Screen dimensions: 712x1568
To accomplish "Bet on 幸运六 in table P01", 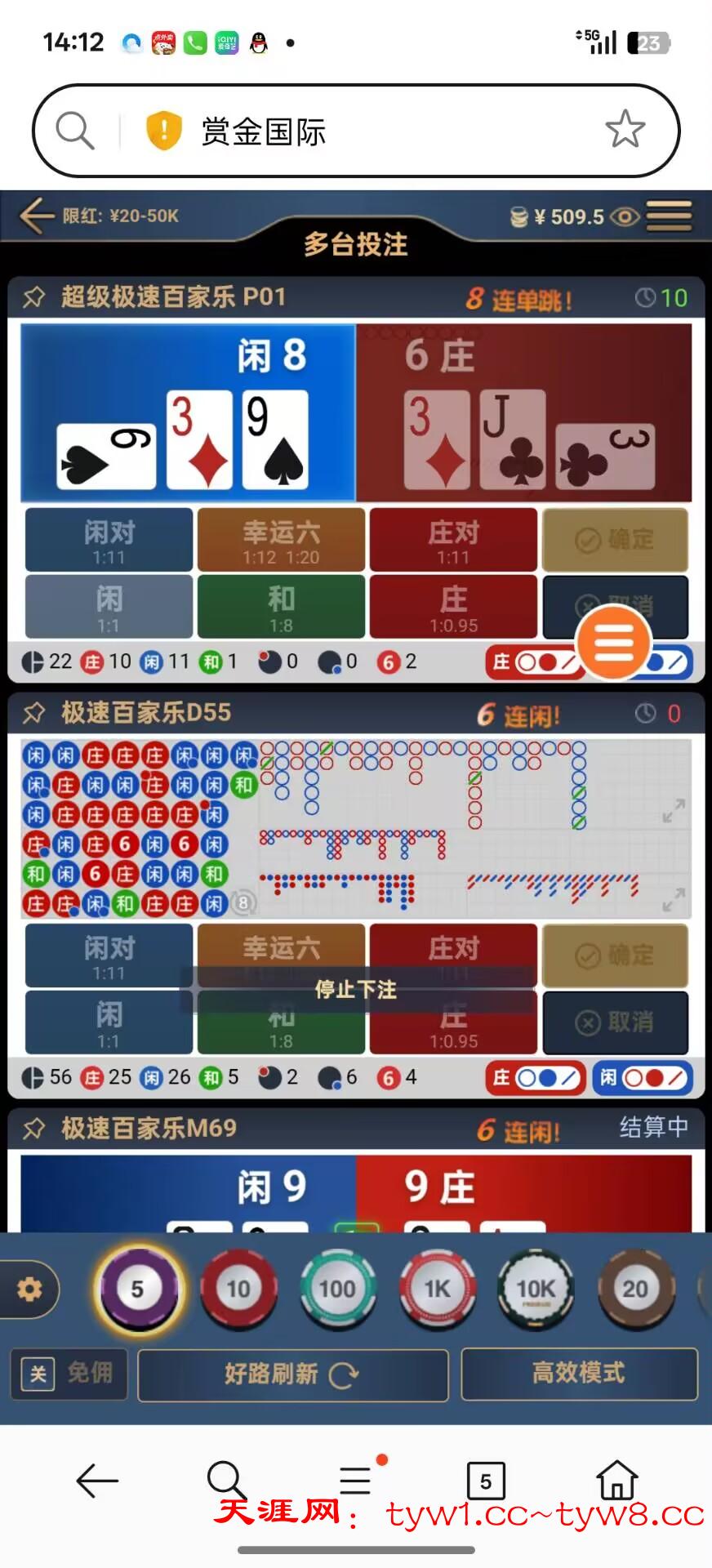I will 281,540.
